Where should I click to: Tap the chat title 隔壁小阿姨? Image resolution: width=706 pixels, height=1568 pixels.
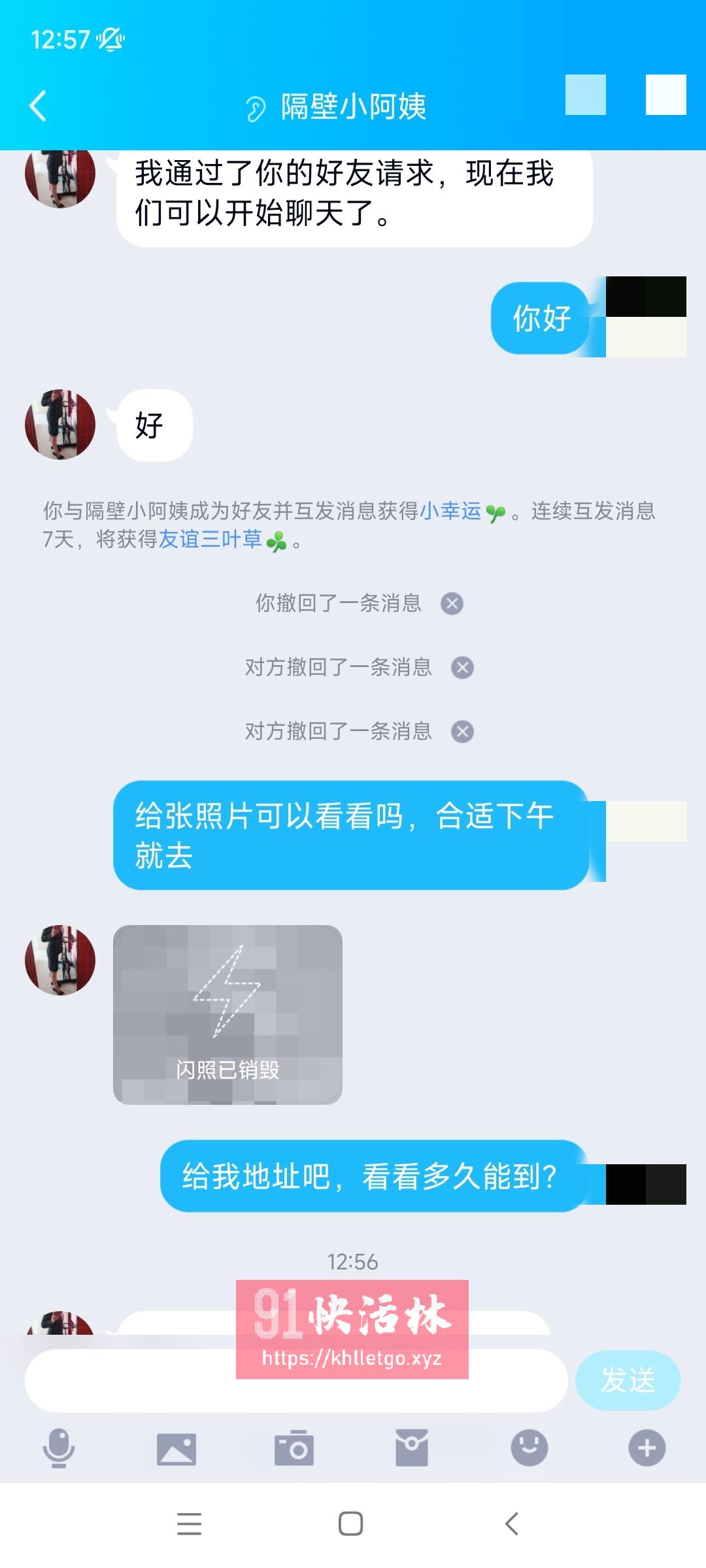coord(353,106)
